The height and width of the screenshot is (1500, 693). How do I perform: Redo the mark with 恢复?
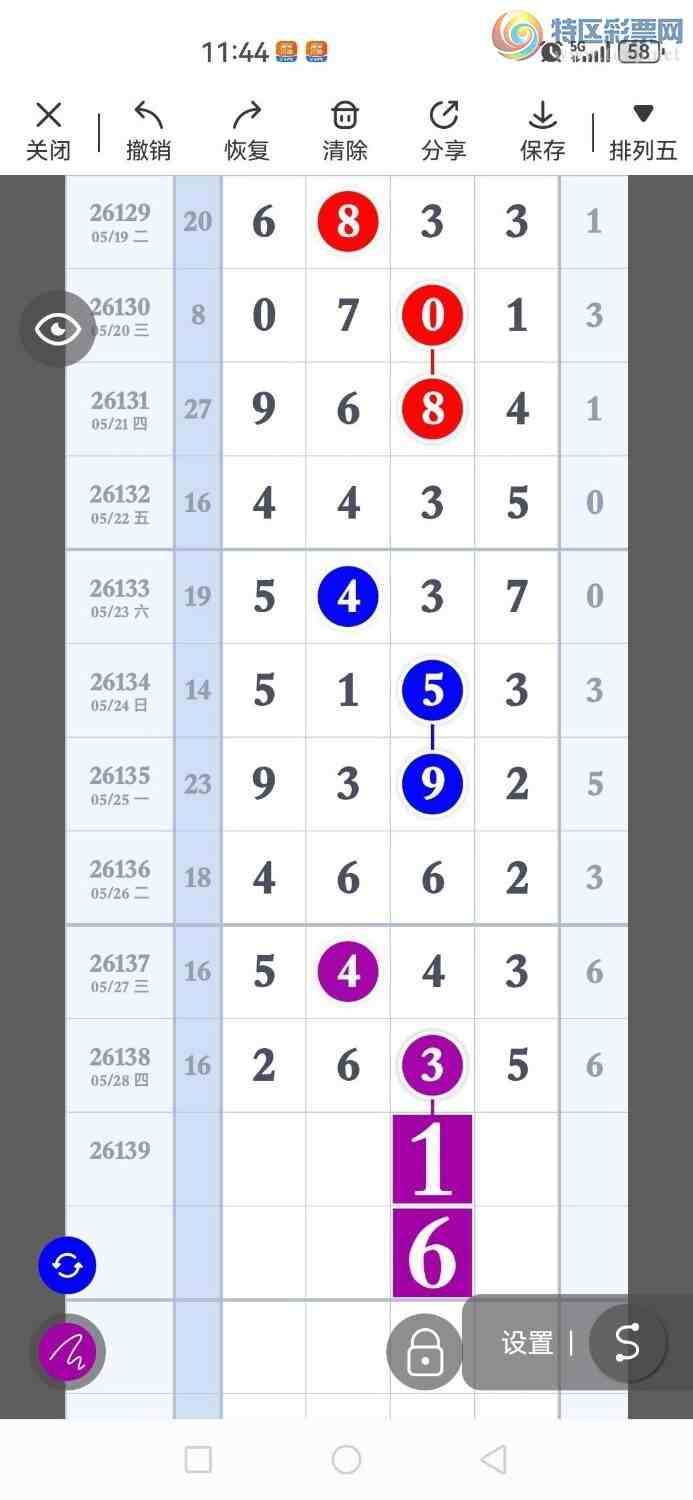pos(247,131)
